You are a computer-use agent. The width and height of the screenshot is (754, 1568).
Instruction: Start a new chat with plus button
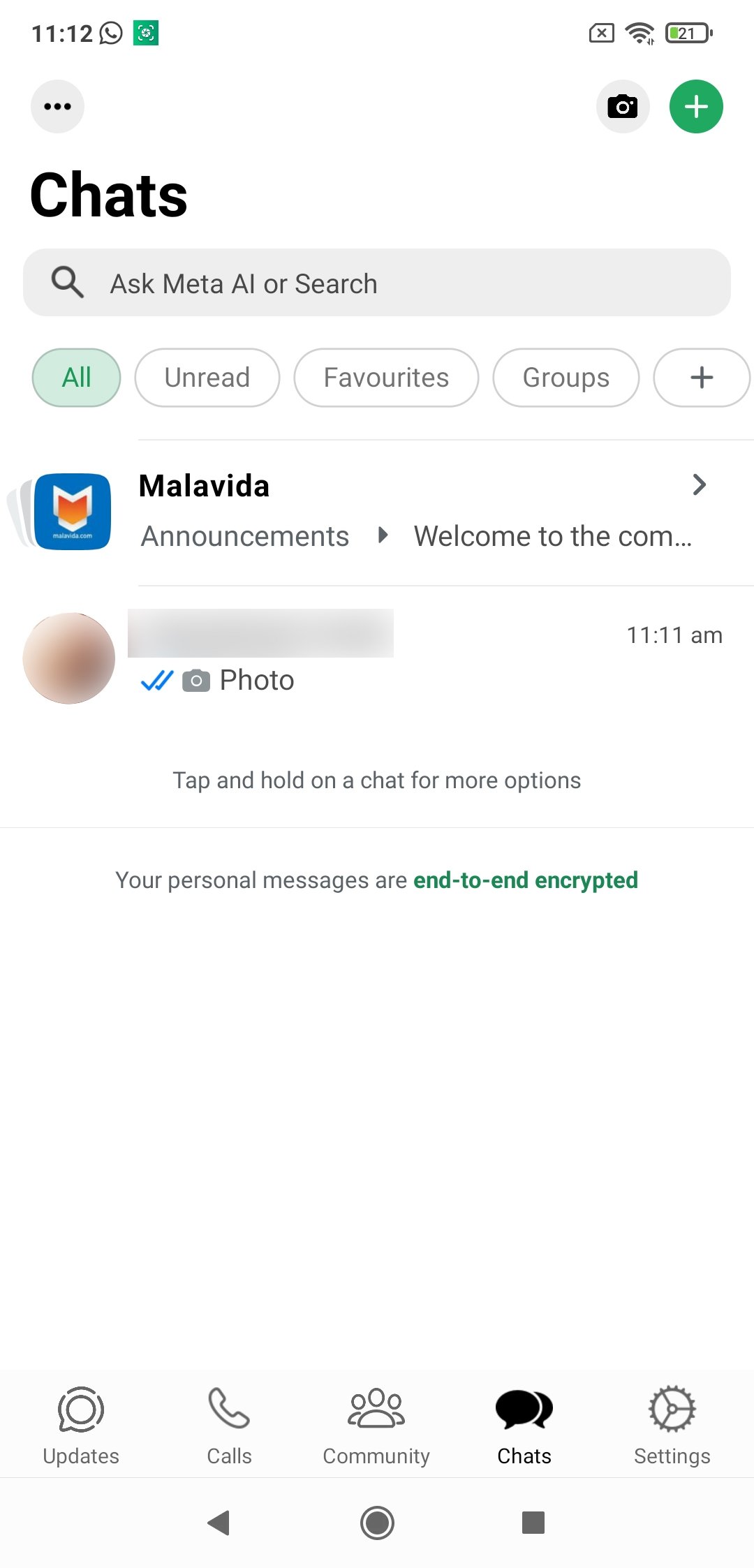(x=695, y=107)
